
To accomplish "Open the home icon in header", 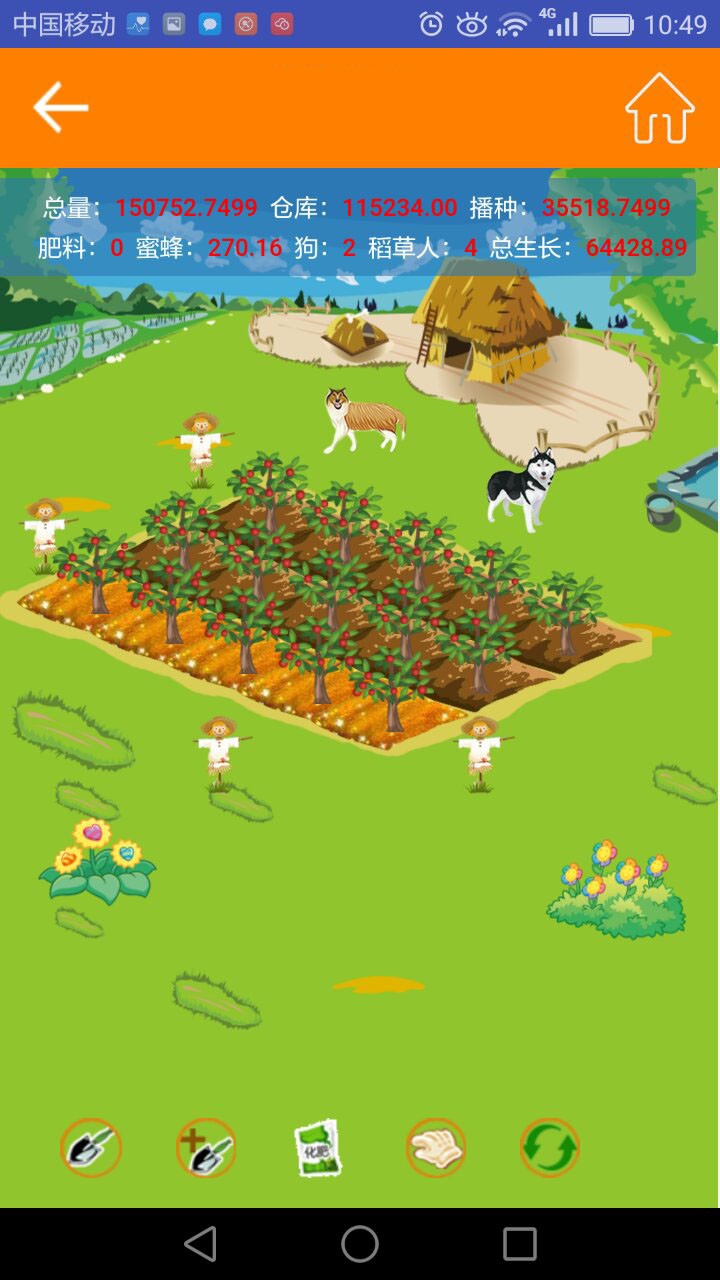I will [660, 108].
